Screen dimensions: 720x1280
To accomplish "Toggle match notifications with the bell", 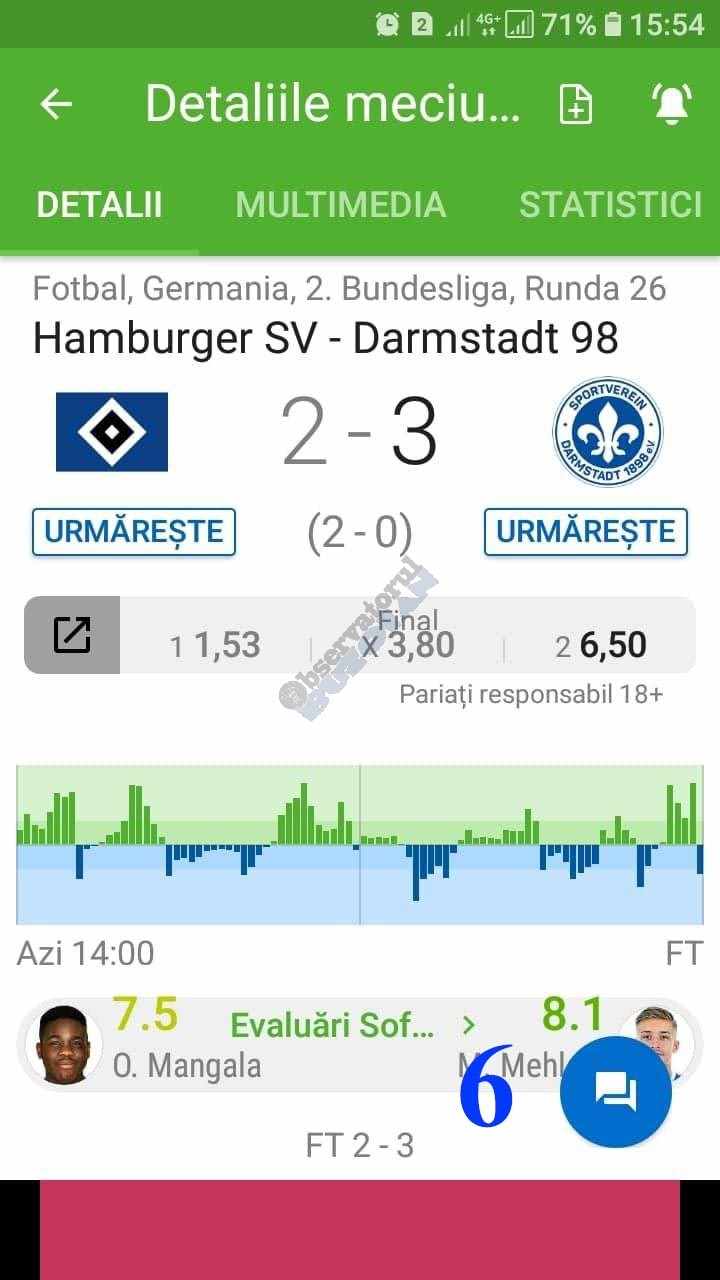I will [671, 104].
